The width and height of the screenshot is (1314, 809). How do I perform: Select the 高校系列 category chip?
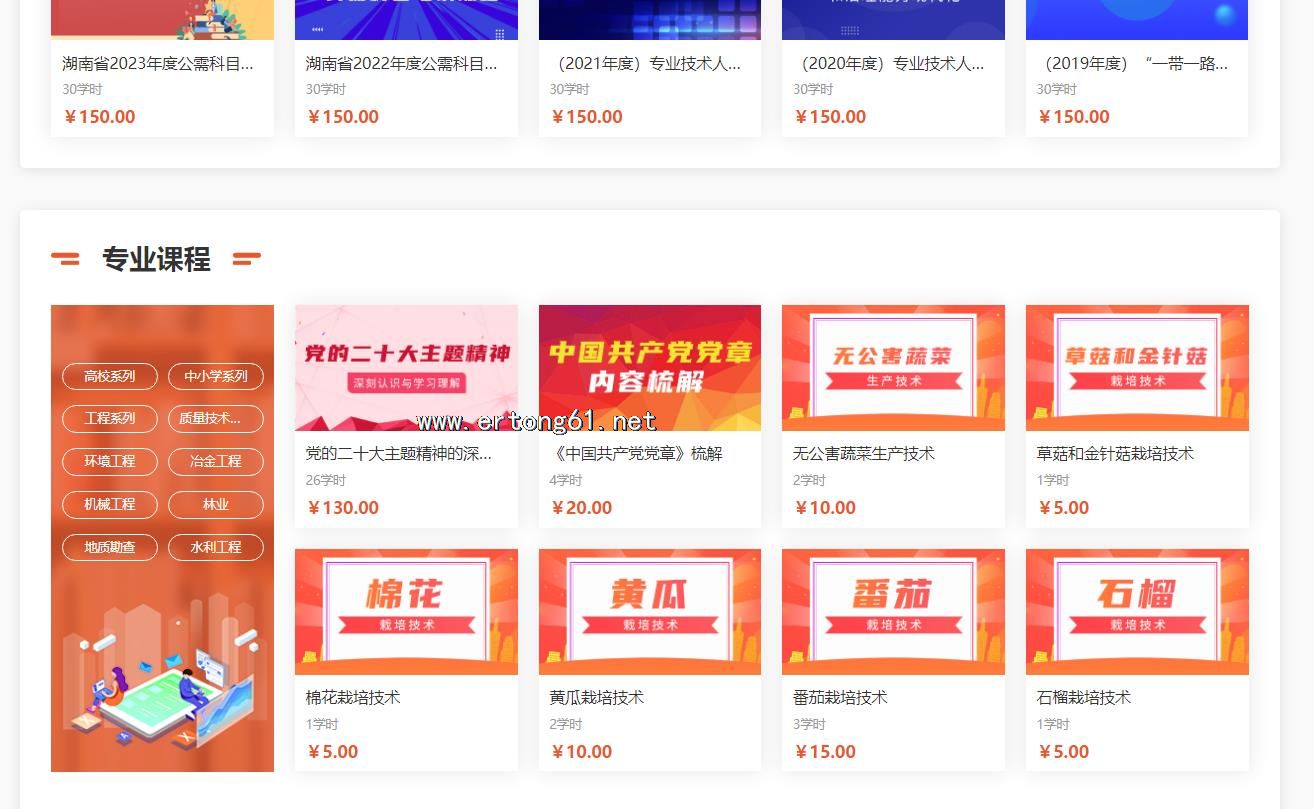(109, 376)
